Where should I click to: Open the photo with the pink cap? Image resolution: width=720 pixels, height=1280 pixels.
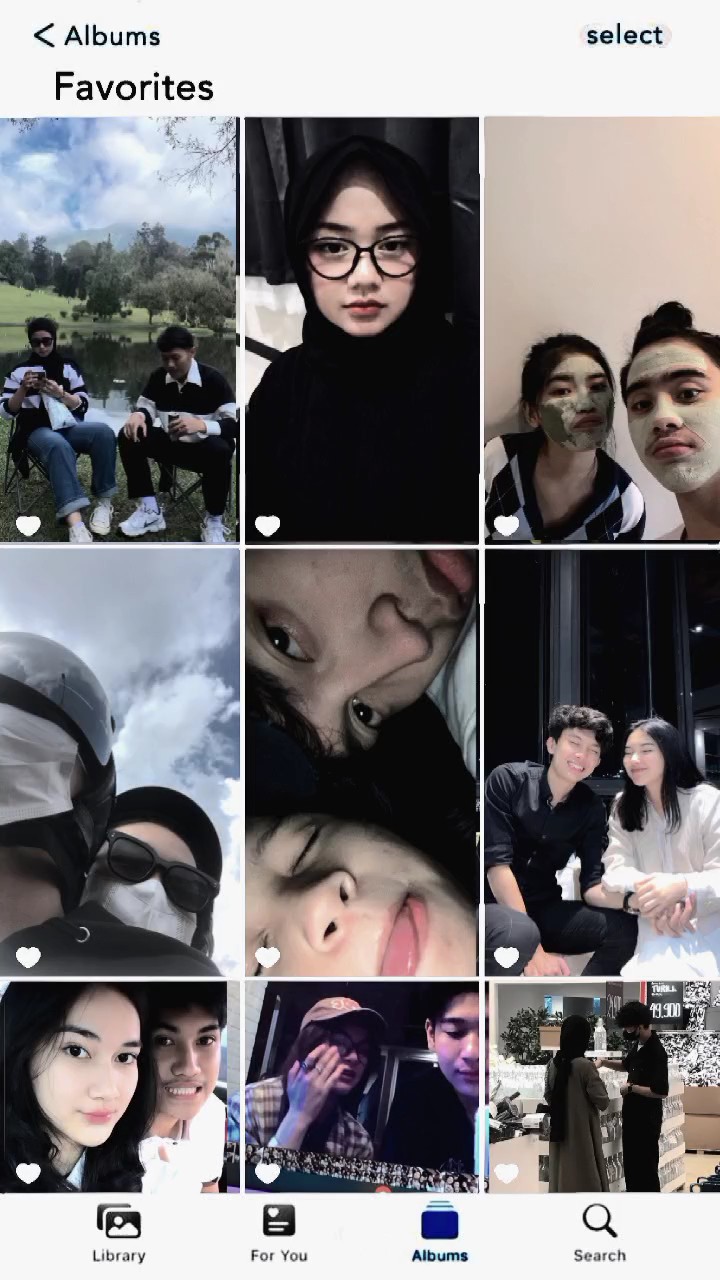point(361,1086)
